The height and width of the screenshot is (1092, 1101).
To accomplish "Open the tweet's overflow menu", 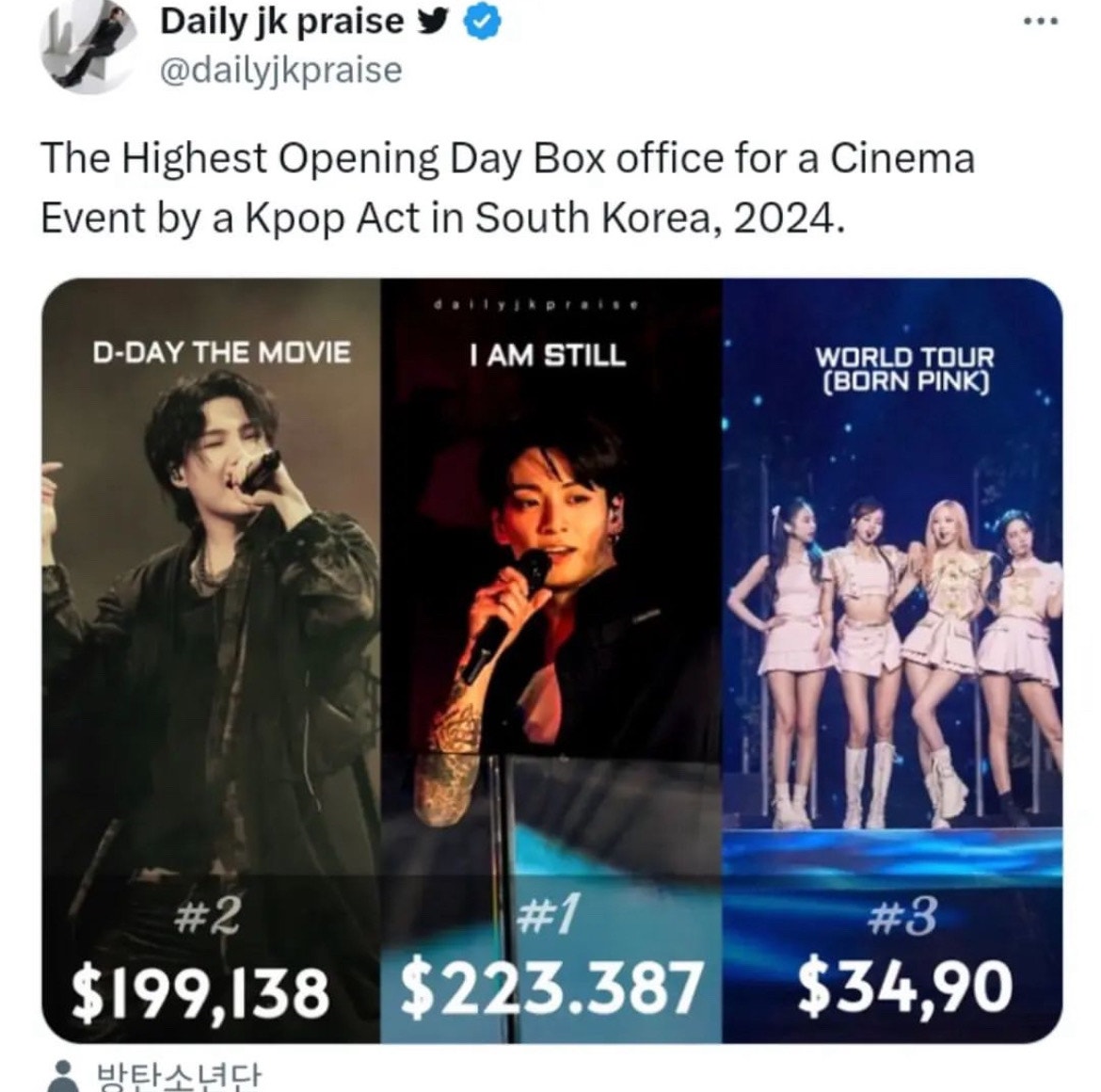I will pos(1042,23).
